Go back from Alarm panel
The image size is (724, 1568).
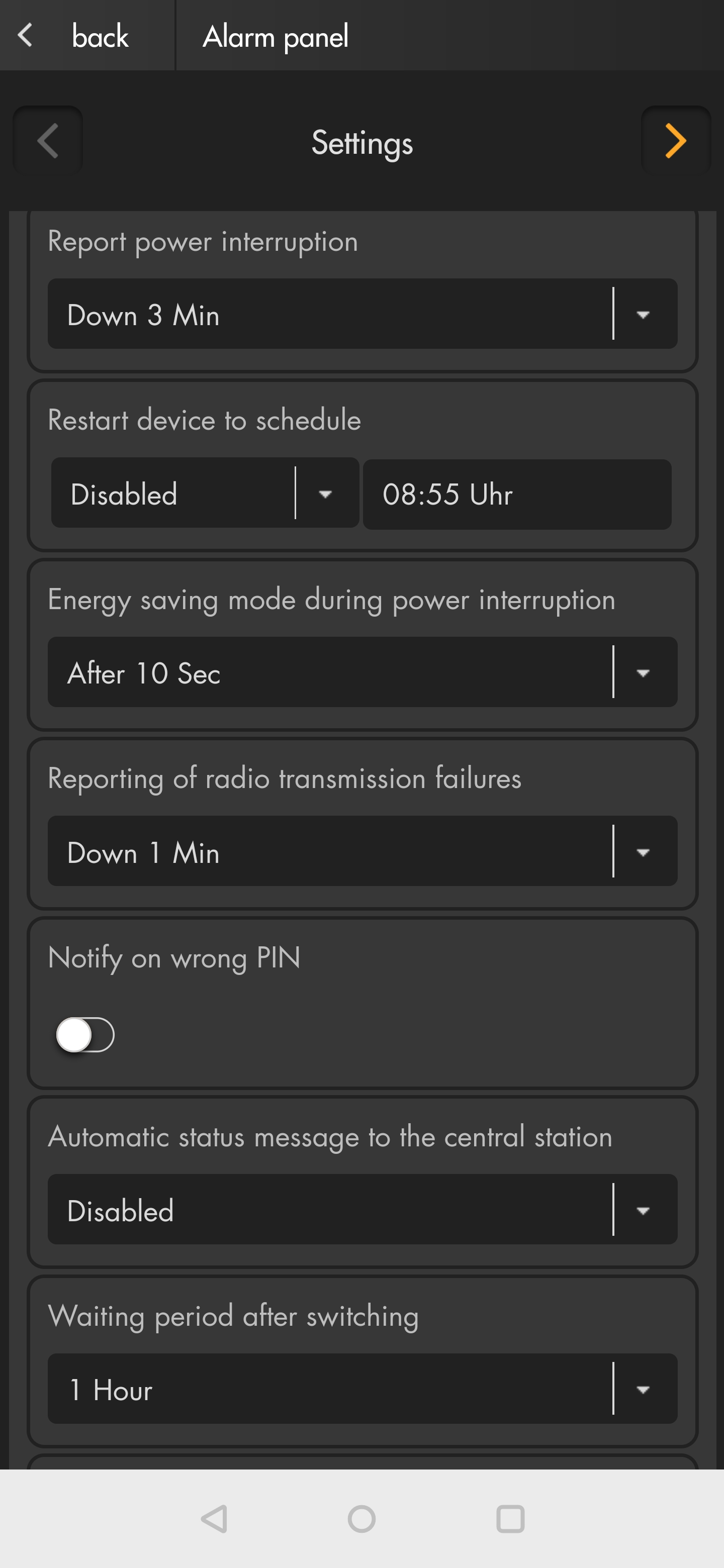[x=73, y=36]
